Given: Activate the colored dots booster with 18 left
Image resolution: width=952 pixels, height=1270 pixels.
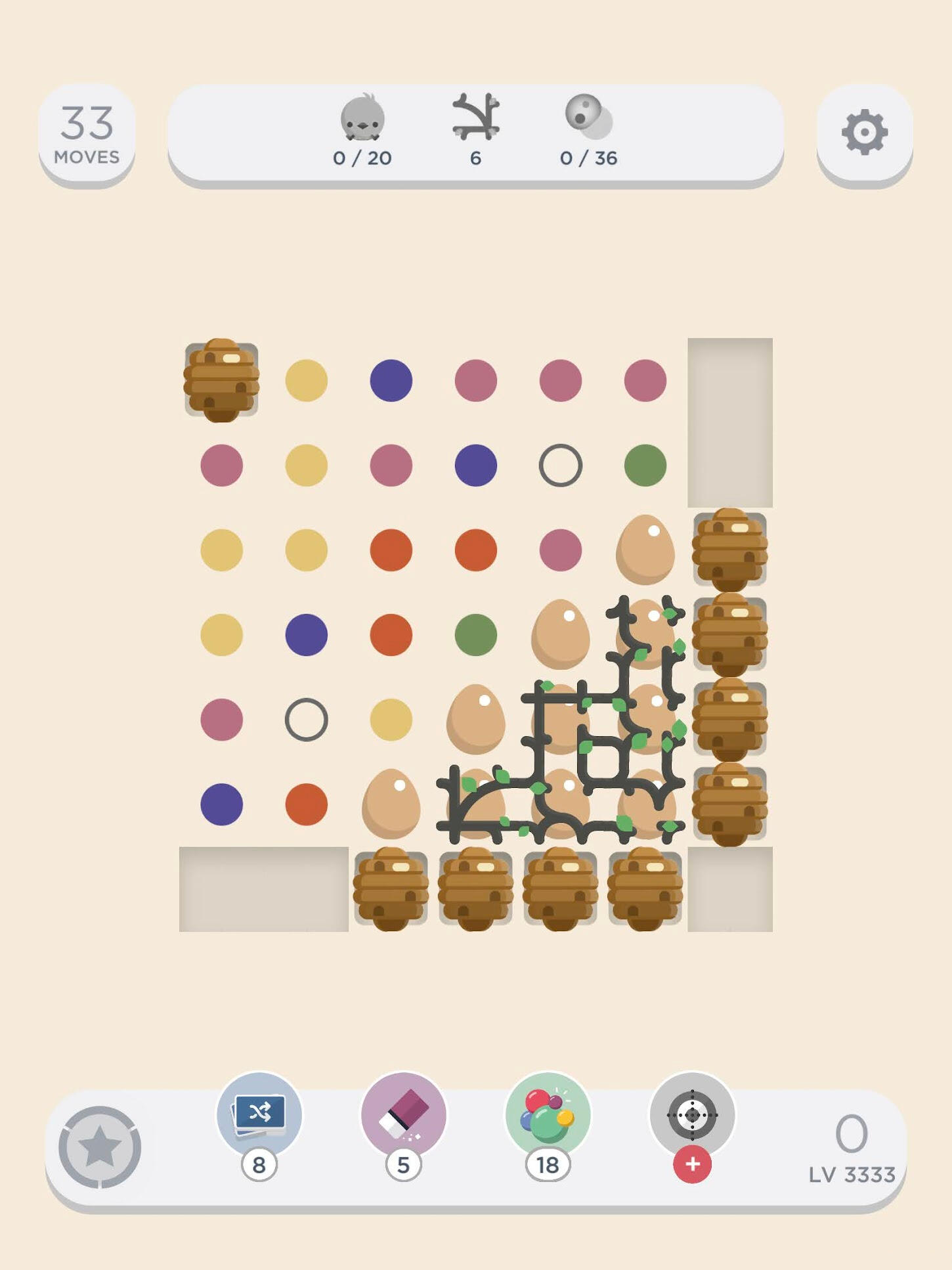Looking at the screenshot, I should [x=548, y=1115].
